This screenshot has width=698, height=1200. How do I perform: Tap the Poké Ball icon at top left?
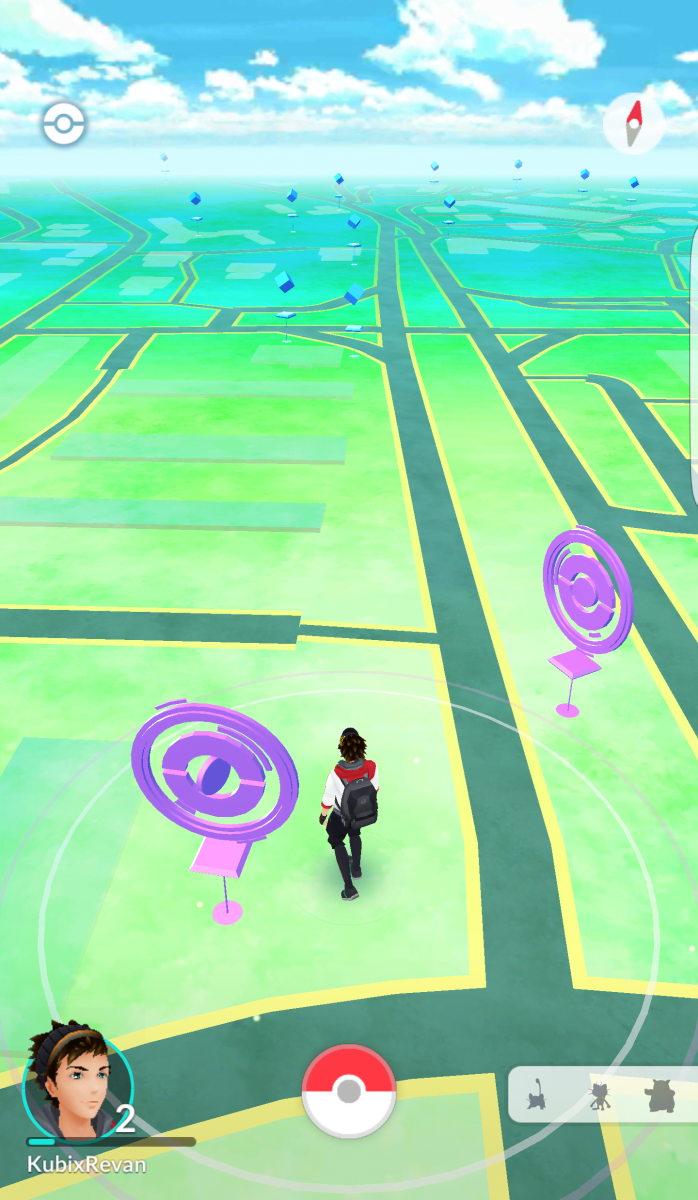click(63, 125)
